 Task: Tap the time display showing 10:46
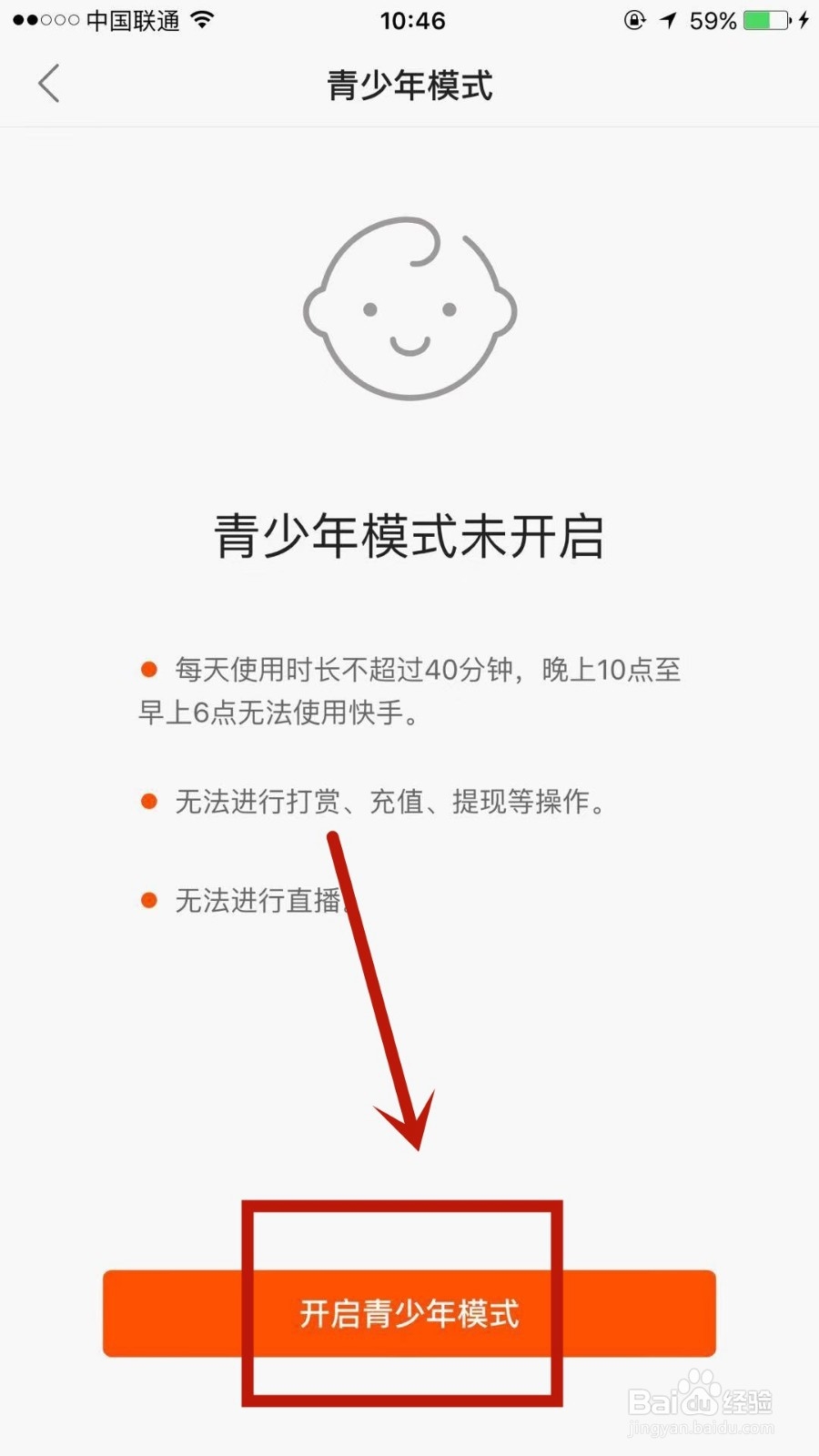pyautogui.click(x=414, y=20)
